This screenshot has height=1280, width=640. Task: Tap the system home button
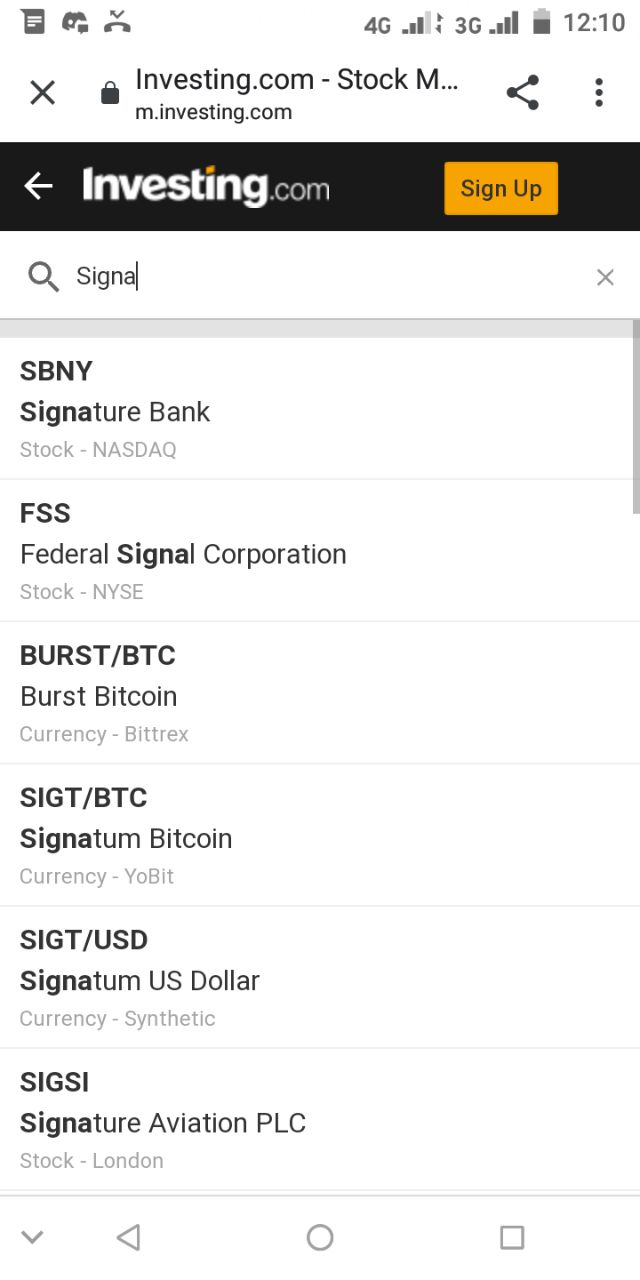point(320,1238)
